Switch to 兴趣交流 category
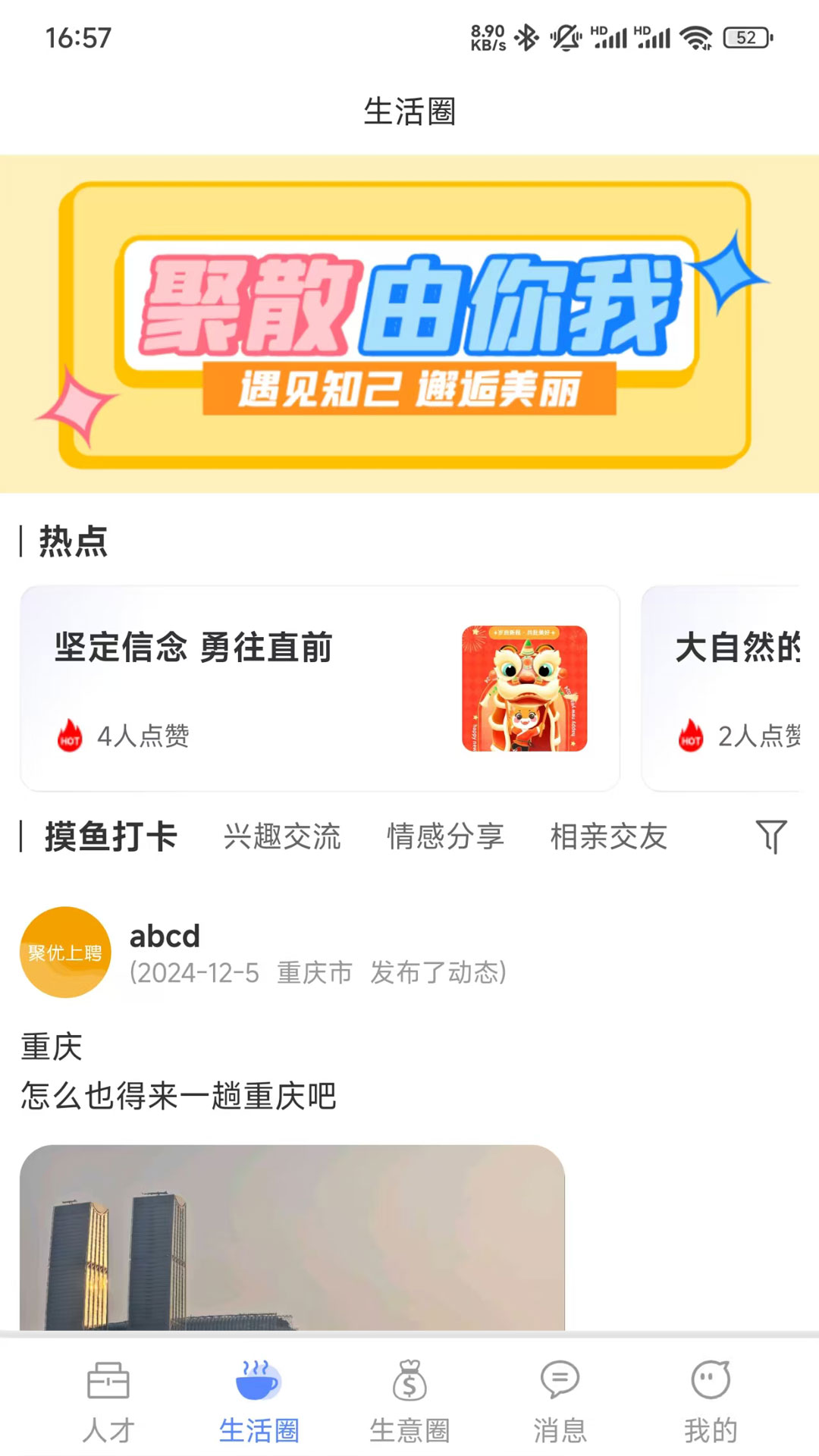819x1456 pixels. click(x=282, y=836)
